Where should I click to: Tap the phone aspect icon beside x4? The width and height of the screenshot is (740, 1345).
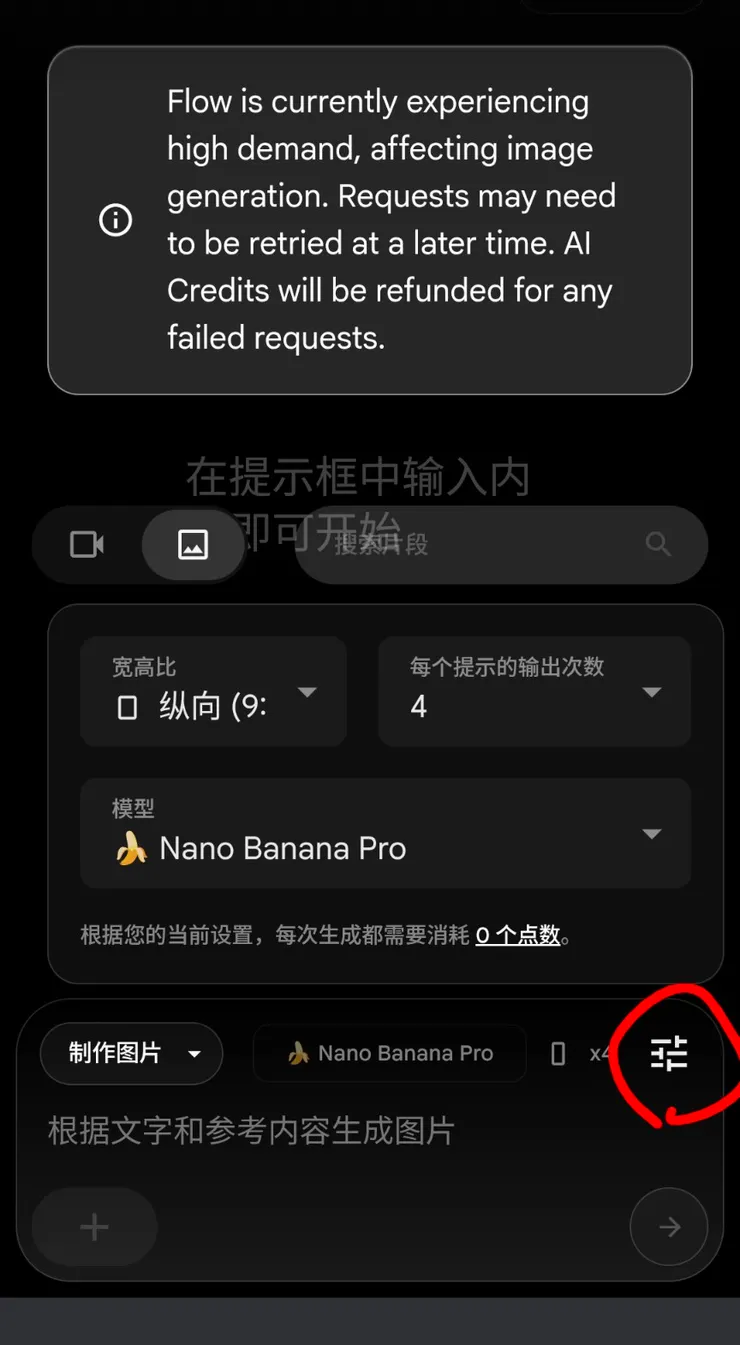(557, 1053)
